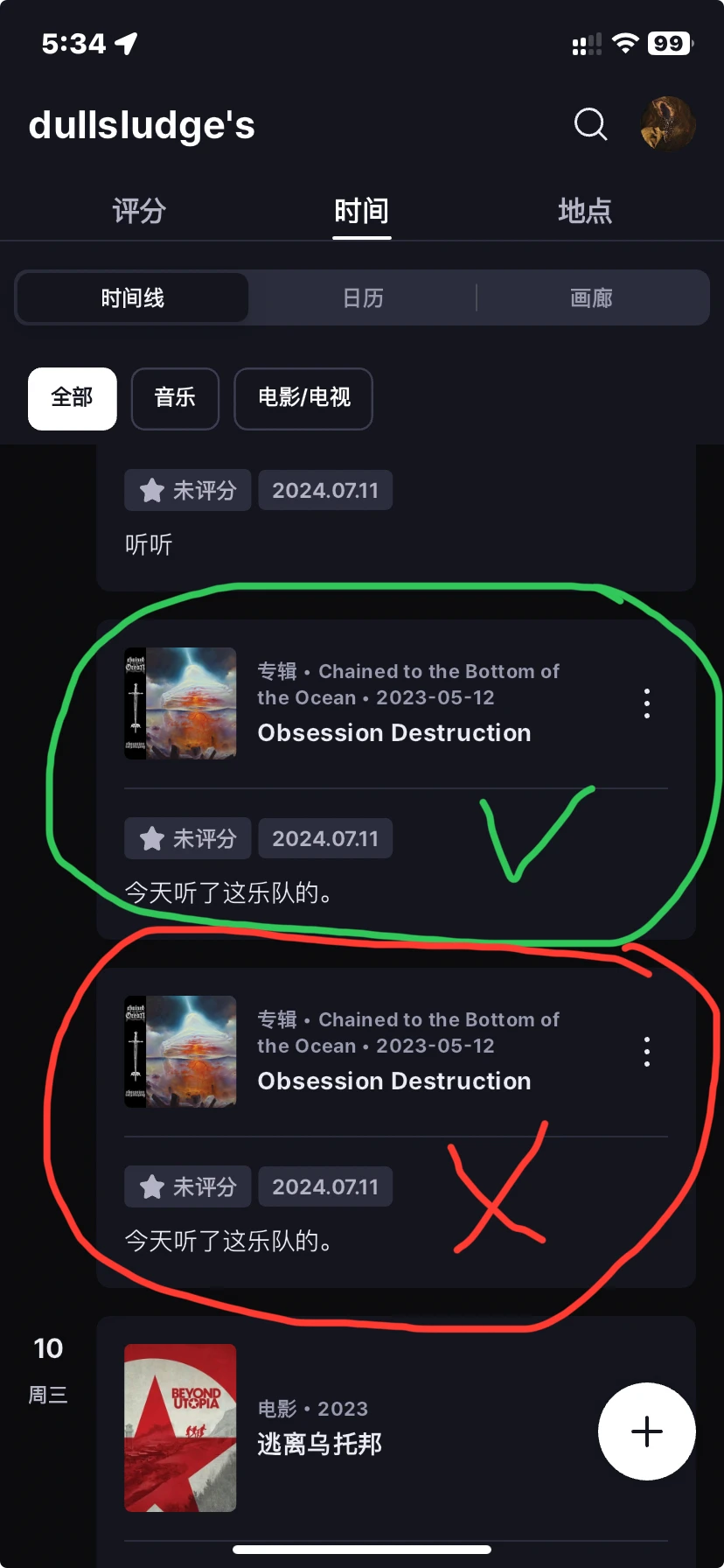724x1568 pixels.
Task: Select the 时间线 segment
Action: pos(133,298)
